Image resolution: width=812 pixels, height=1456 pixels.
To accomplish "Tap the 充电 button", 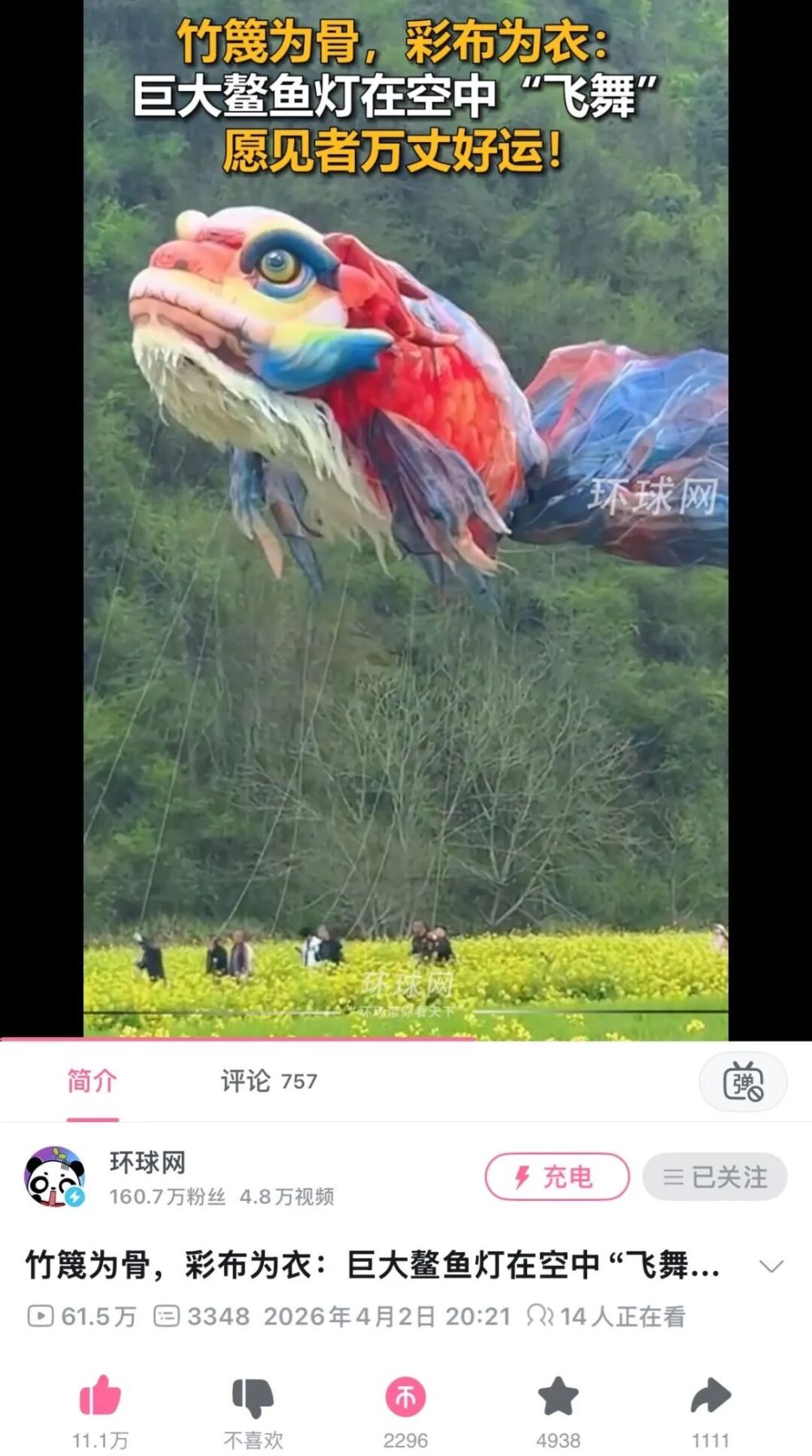I will [557, 1177].
